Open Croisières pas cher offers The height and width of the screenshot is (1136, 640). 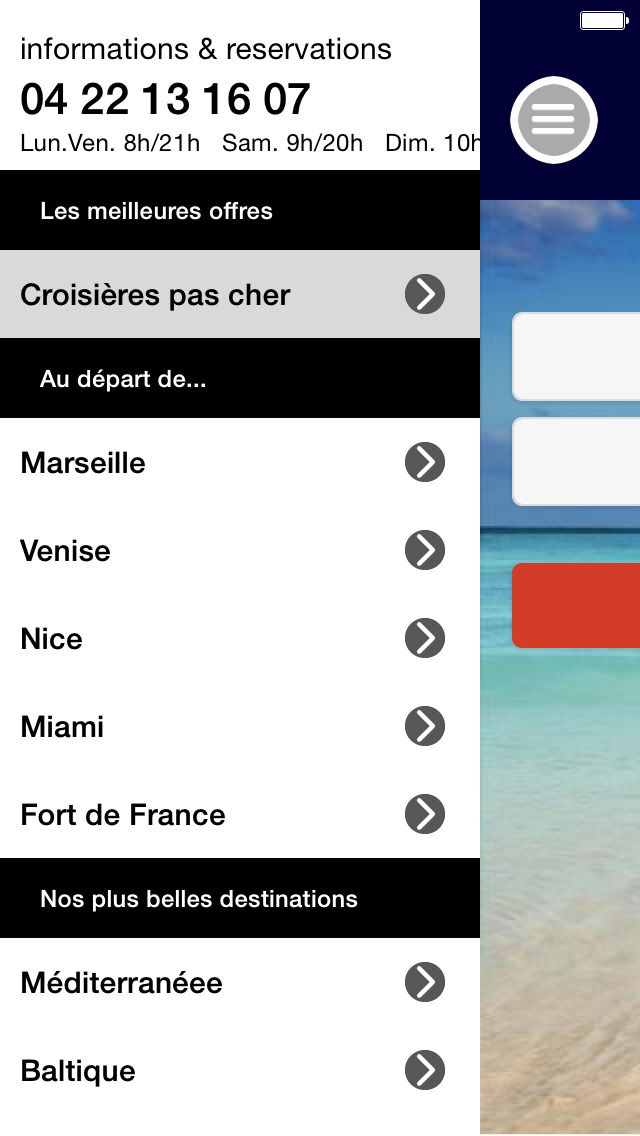[x=240, y=295]
